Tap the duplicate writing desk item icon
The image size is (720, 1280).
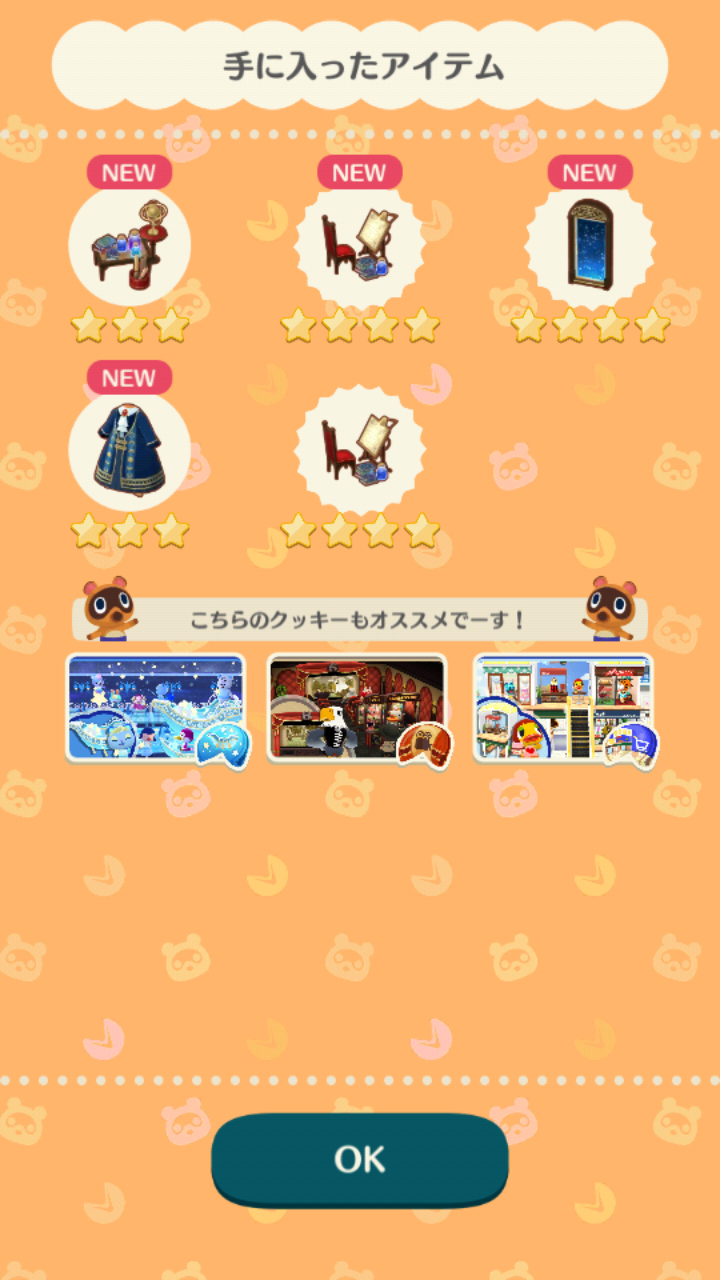(x=359, y=449)
